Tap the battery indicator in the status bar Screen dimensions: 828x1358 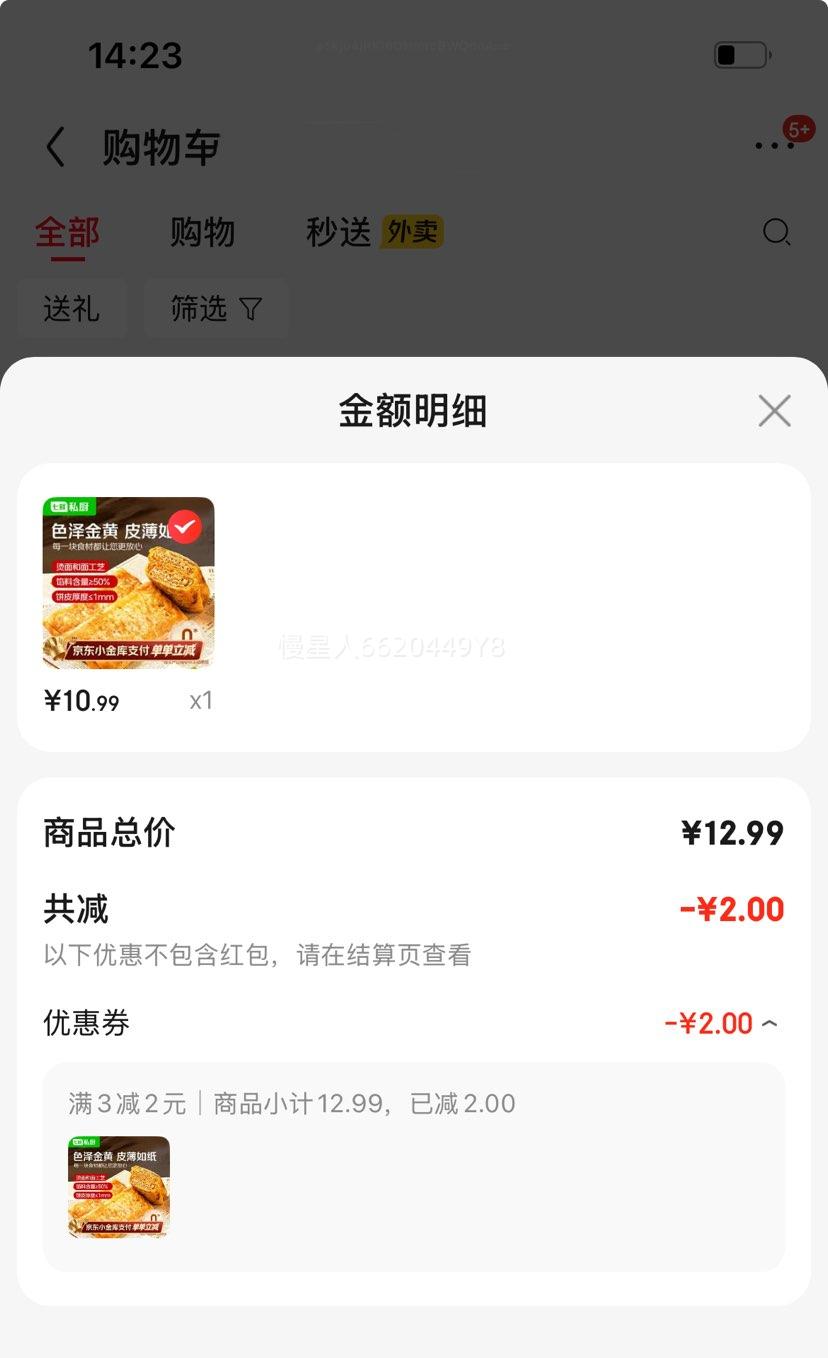pyautogui.click(x=741, y=55)
